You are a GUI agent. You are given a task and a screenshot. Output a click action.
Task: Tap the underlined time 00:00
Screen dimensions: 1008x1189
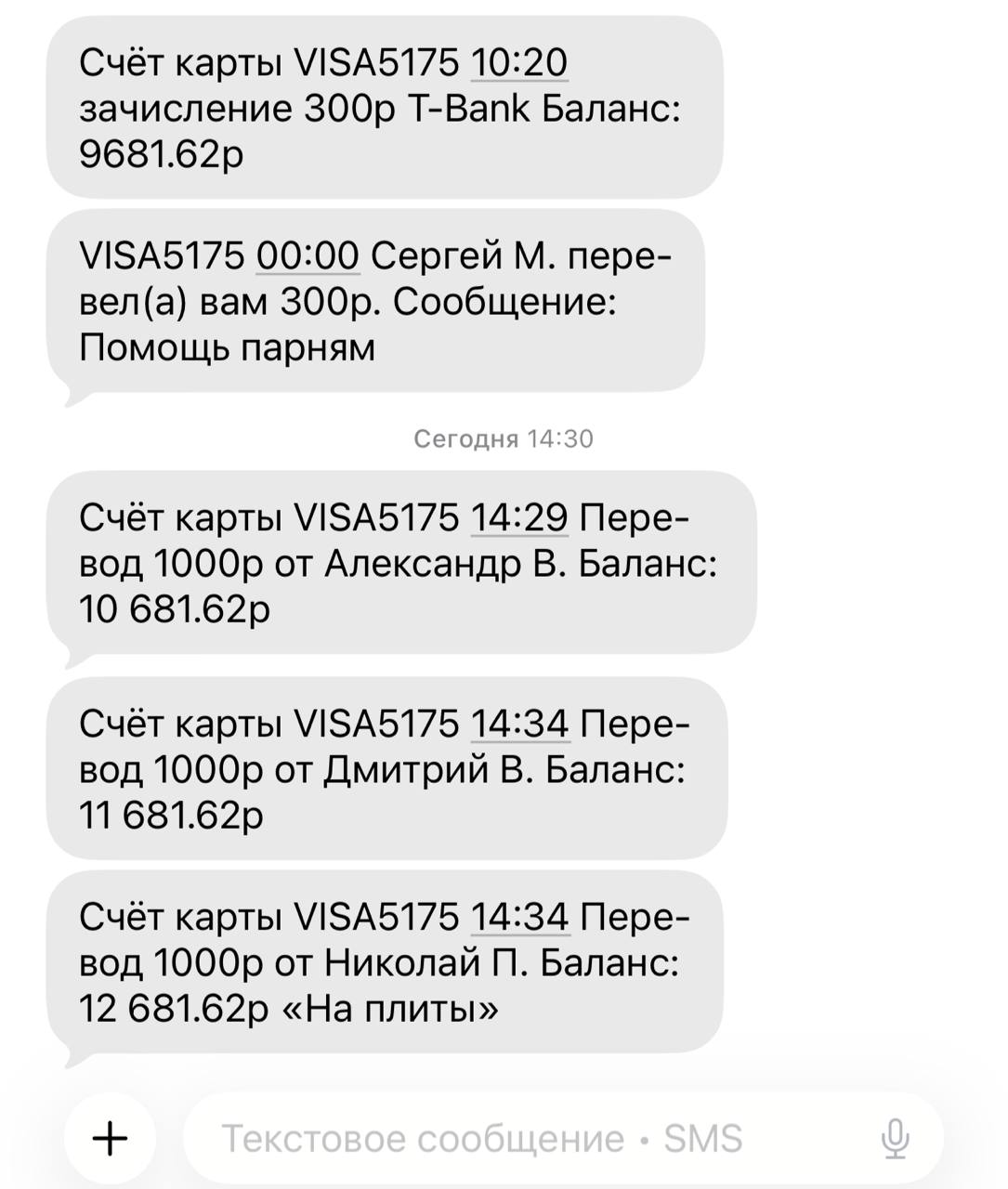coord(308,255)
